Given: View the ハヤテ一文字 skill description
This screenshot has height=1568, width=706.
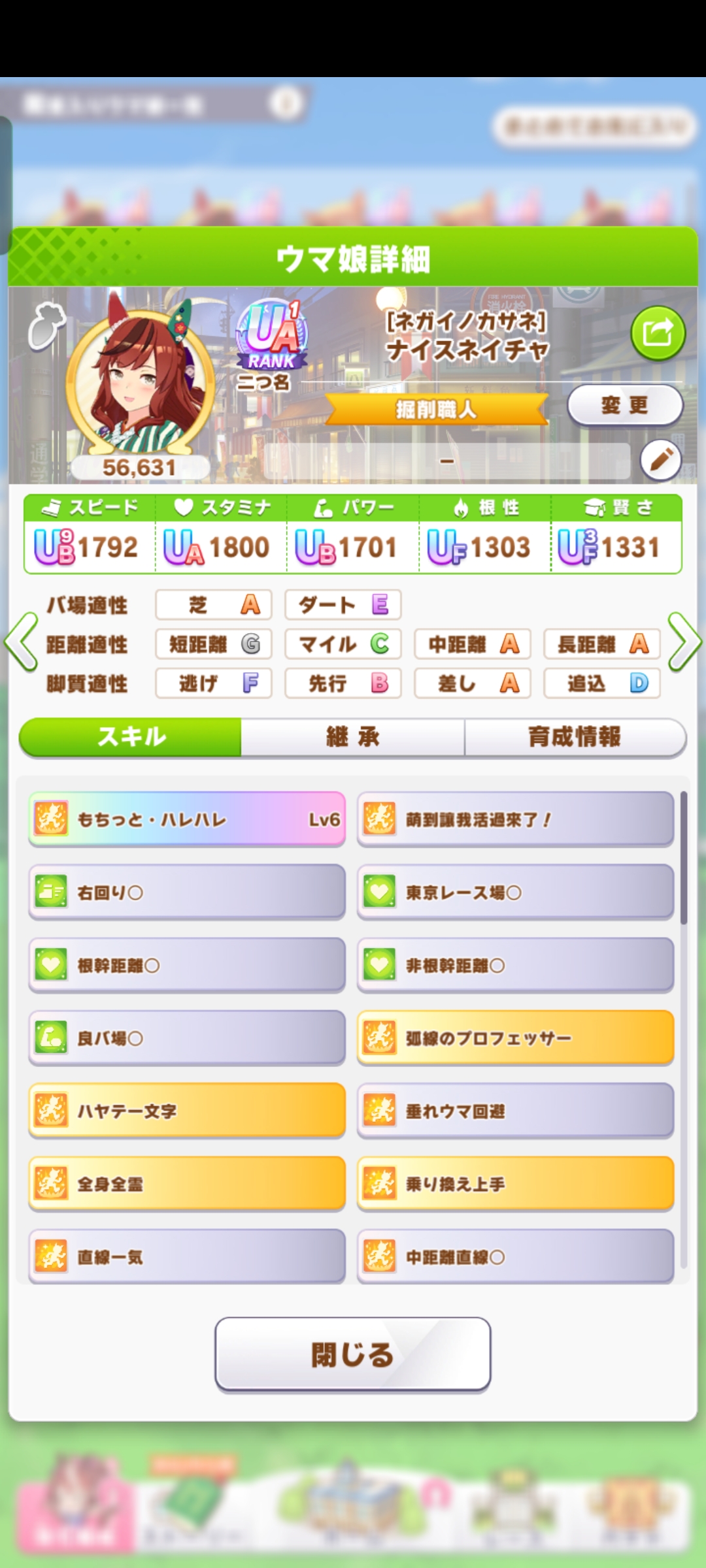Looking at the screenshot, I should point(187,1111).
